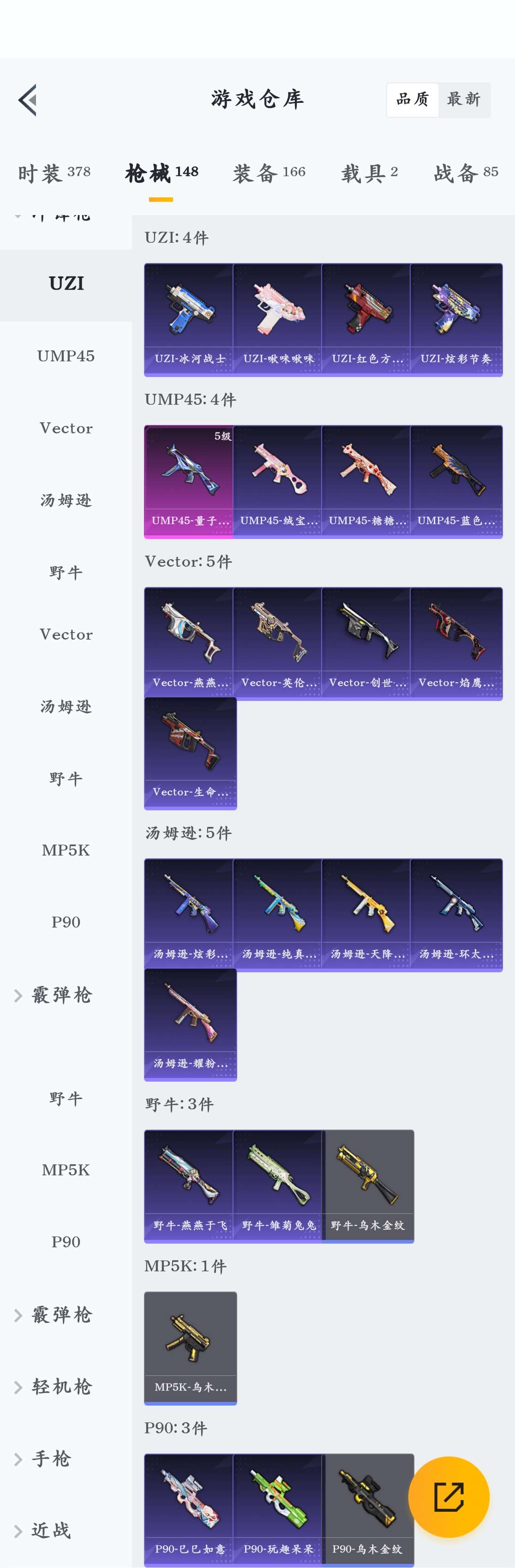Viewport: 515px width, 1568px height.
Task: Open the 汤姆逊-耀粉 skin
Action: coord(190,1024)
